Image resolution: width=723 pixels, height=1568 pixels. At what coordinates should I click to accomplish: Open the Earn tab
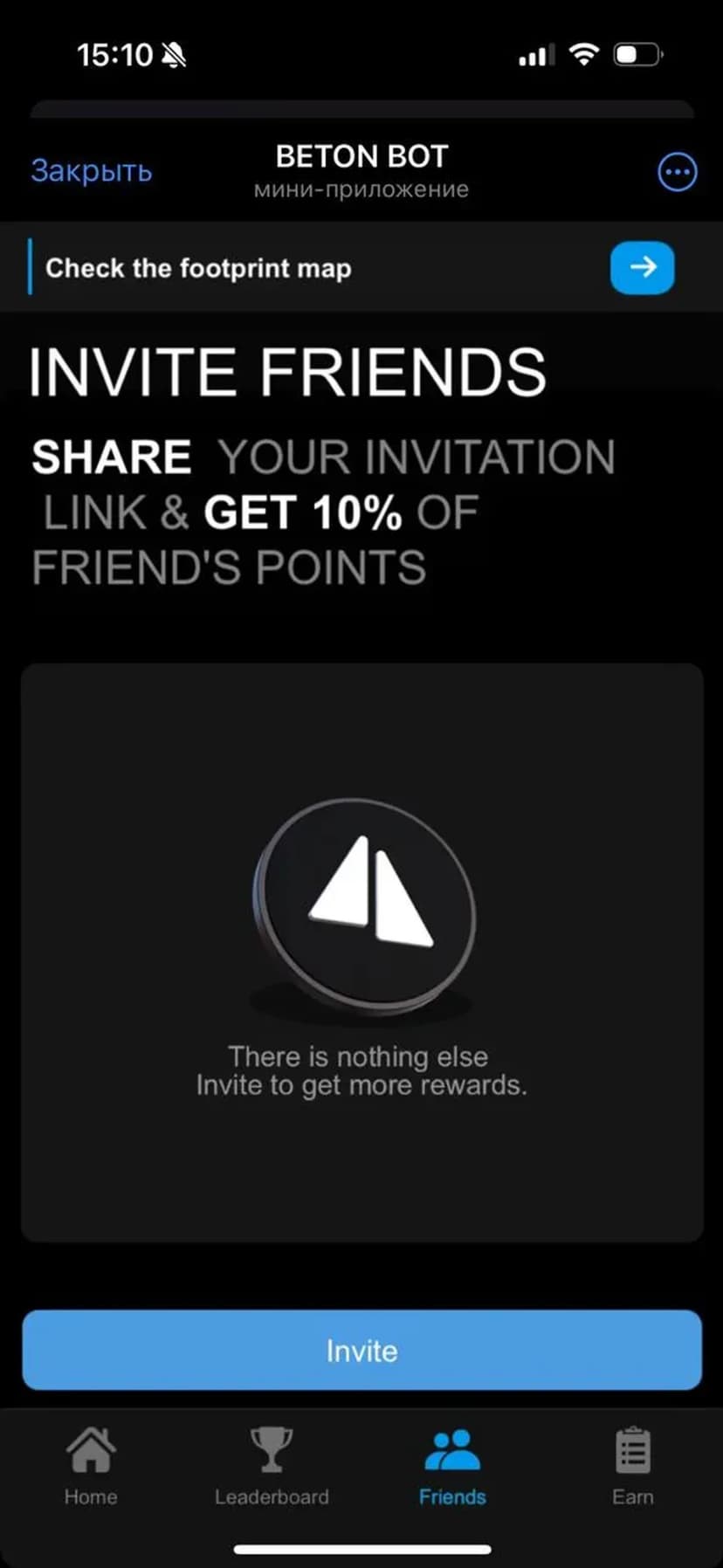pos(632,1465)
